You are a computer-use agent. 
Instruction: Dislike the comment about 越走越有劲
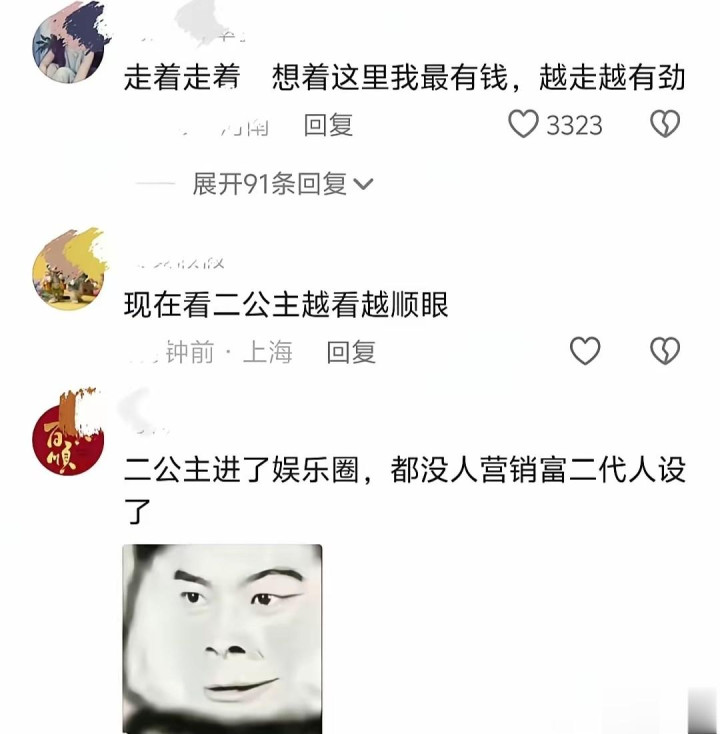click(664, 125)
